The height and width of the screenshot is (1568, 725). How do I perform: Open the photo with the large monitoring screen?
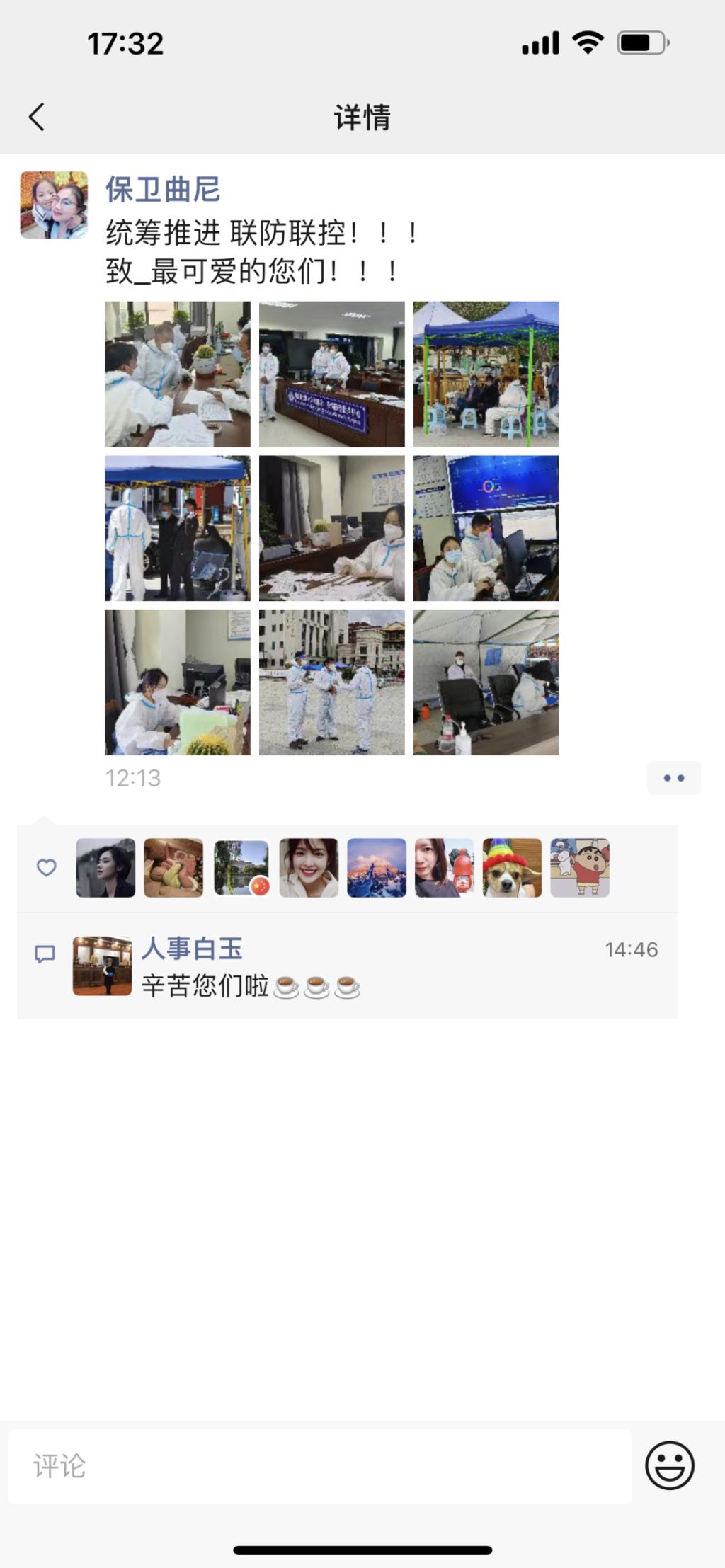click(x=486, y=528)
